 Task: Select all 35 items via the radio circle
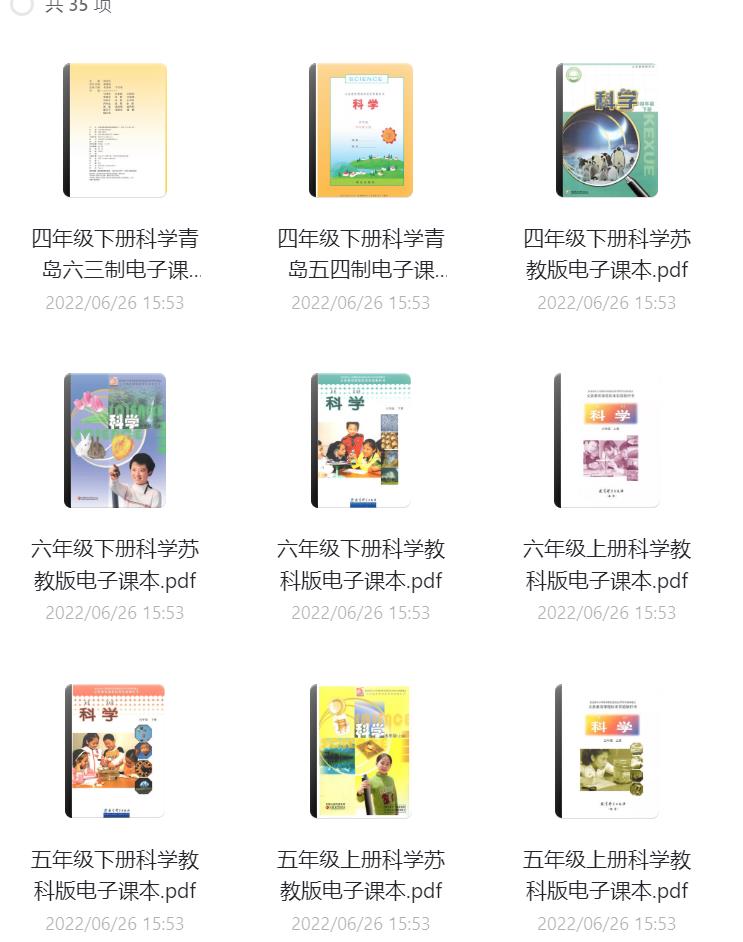(x=22, y=7)
